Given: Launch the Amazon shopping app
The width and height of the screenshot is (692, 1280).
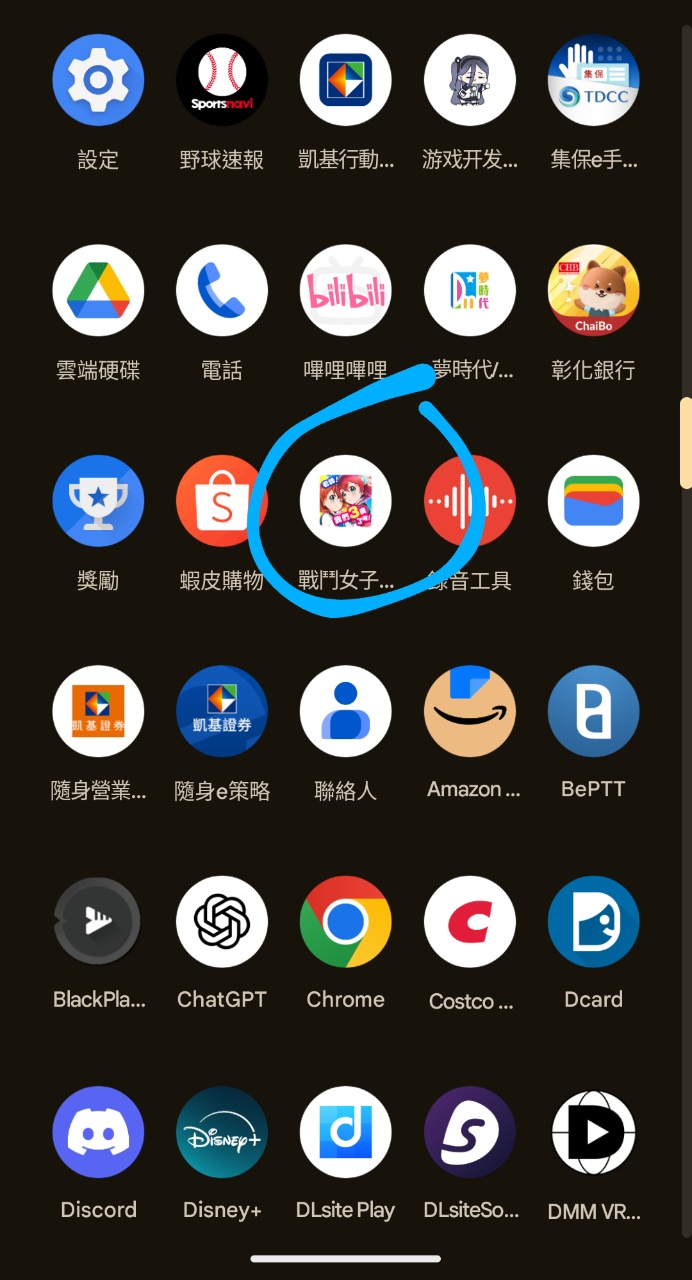Looking at the screenshot, I should 470,711.
